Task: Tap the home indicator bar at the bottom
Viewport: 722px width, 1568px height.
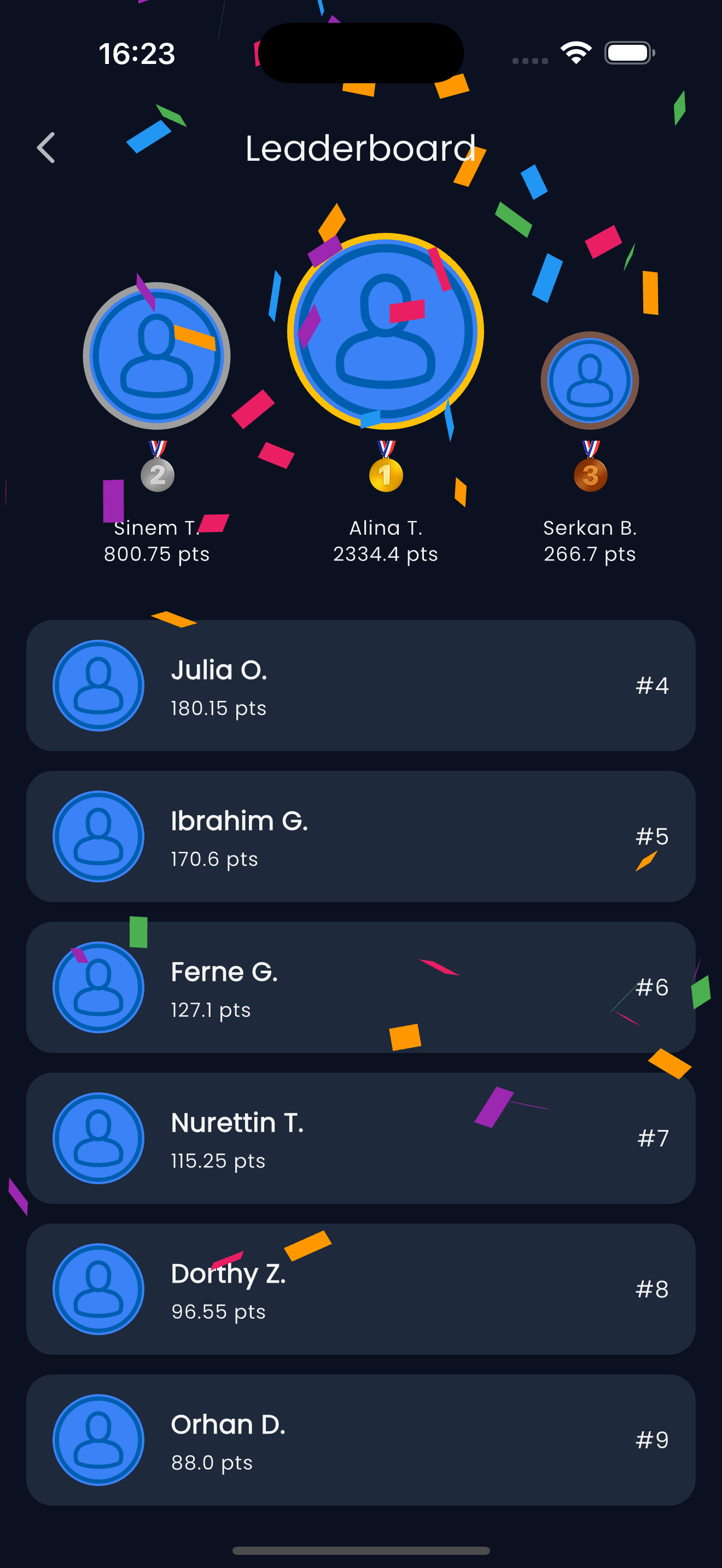Action: 361,1549
